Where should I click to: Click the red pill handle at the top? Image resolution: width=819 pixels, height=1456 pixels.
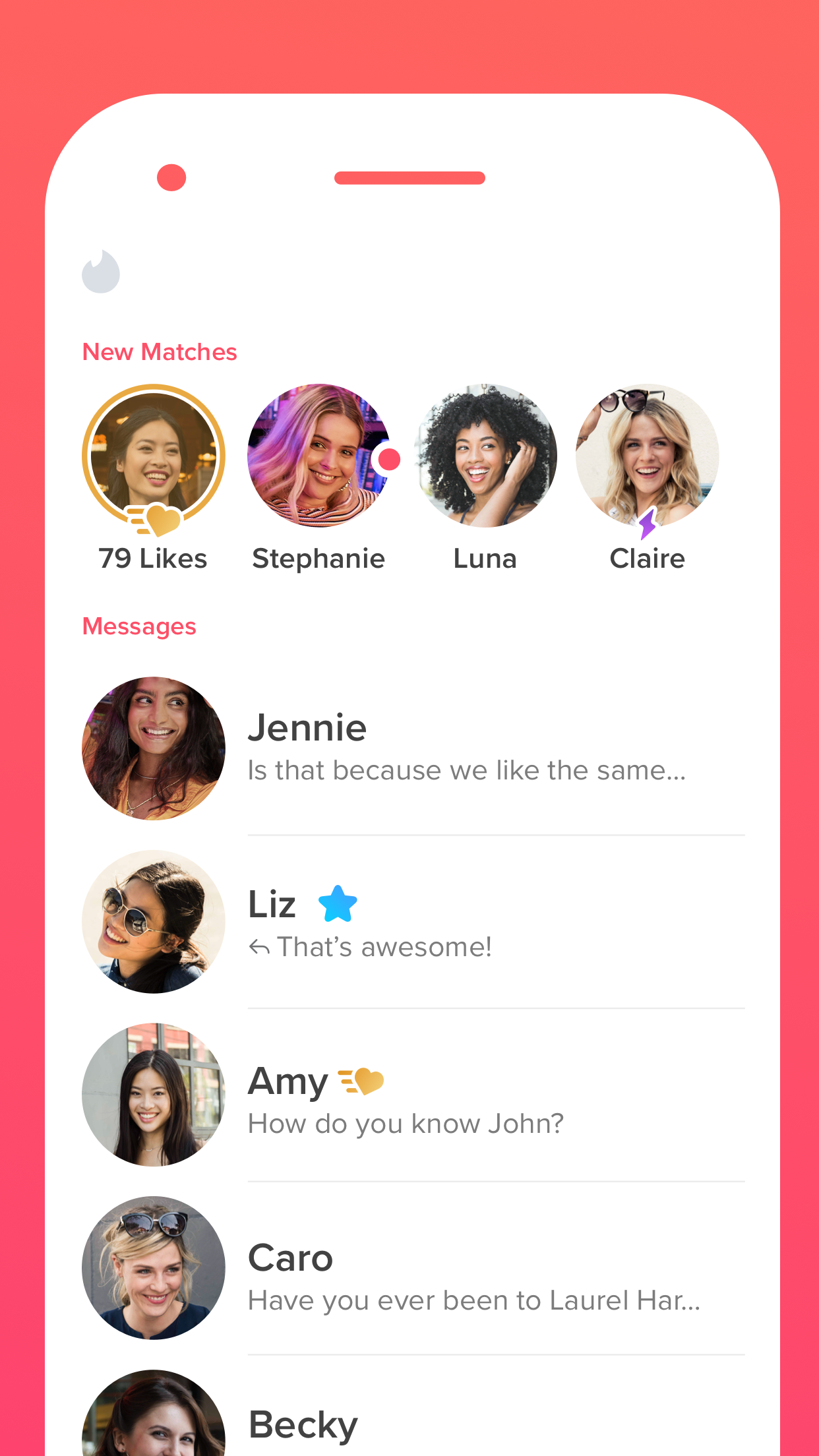tap(409, 175)
